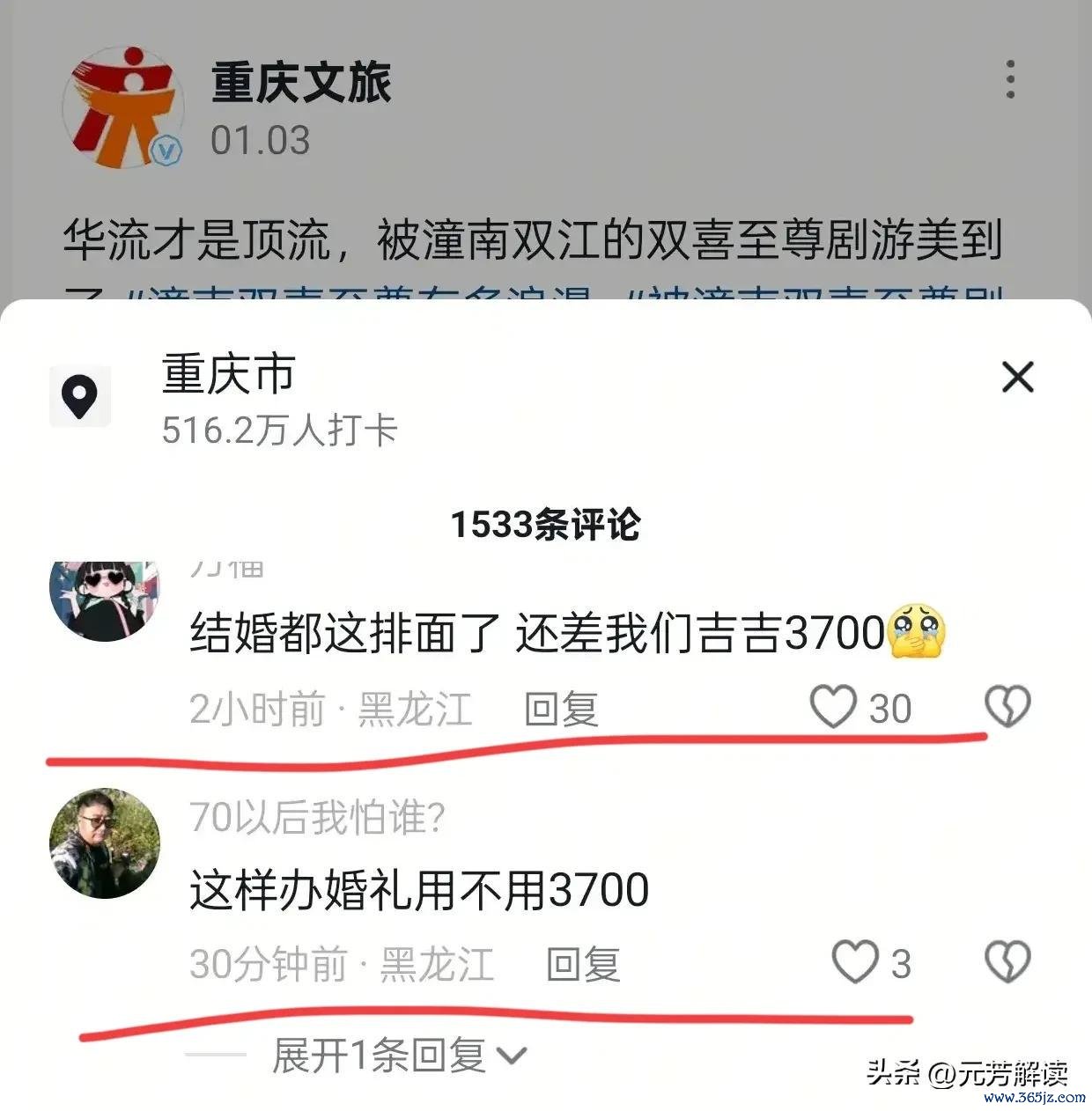Expand 展开1条回复
Image resolution: width=1092 pixels, height=1111 pixels.
(x=398, y=1056)
